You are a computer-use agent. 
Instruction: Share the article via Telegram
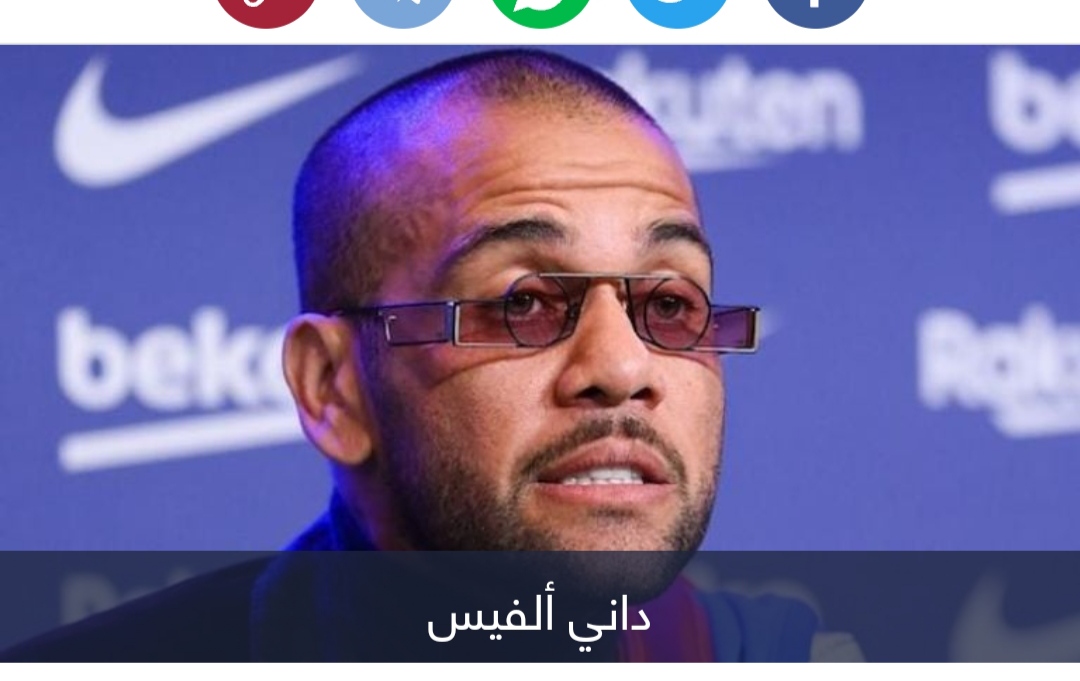coord(403,8)
